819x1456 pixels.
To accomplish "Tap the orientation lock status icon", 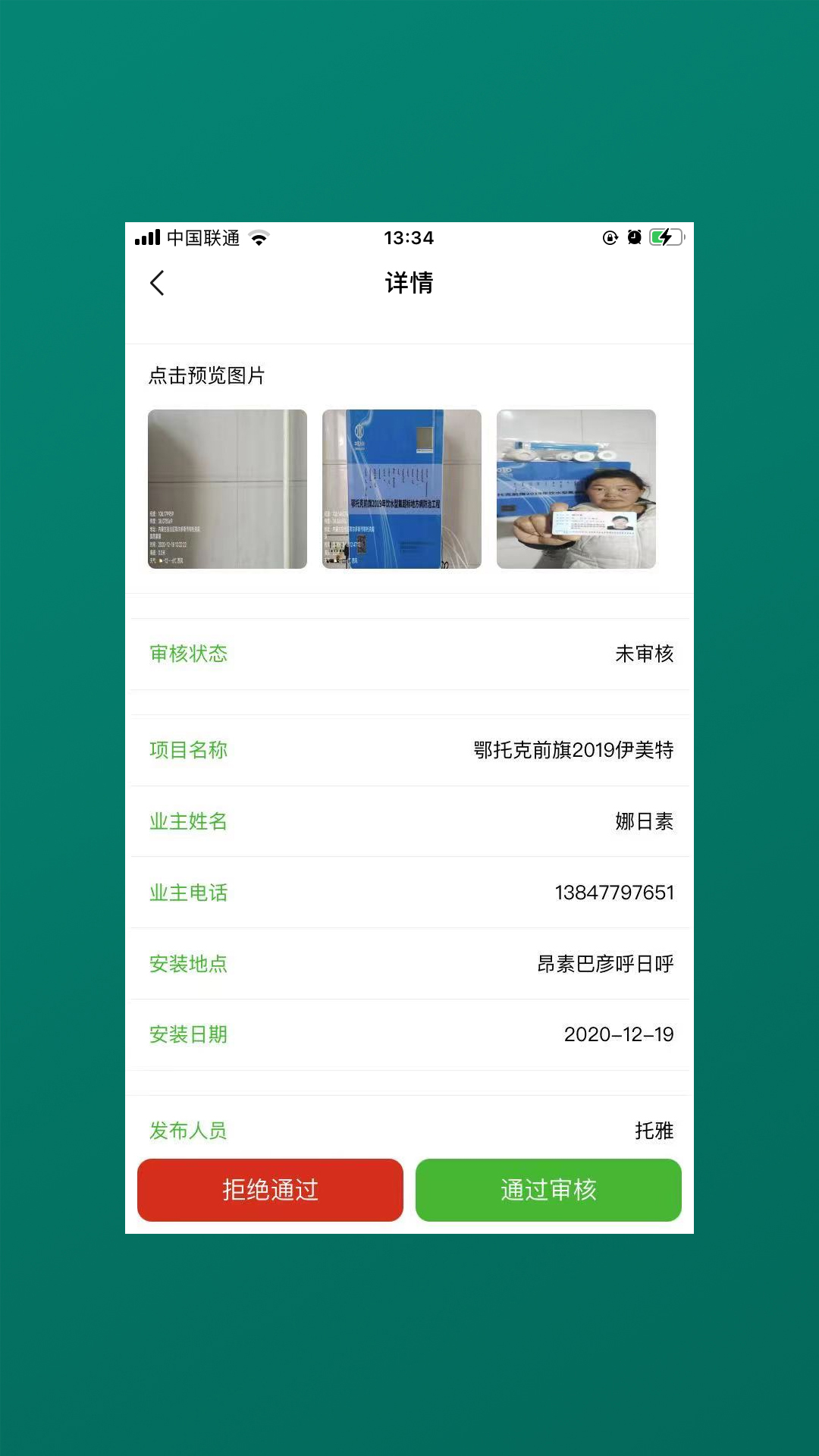I will click(610, 237).
